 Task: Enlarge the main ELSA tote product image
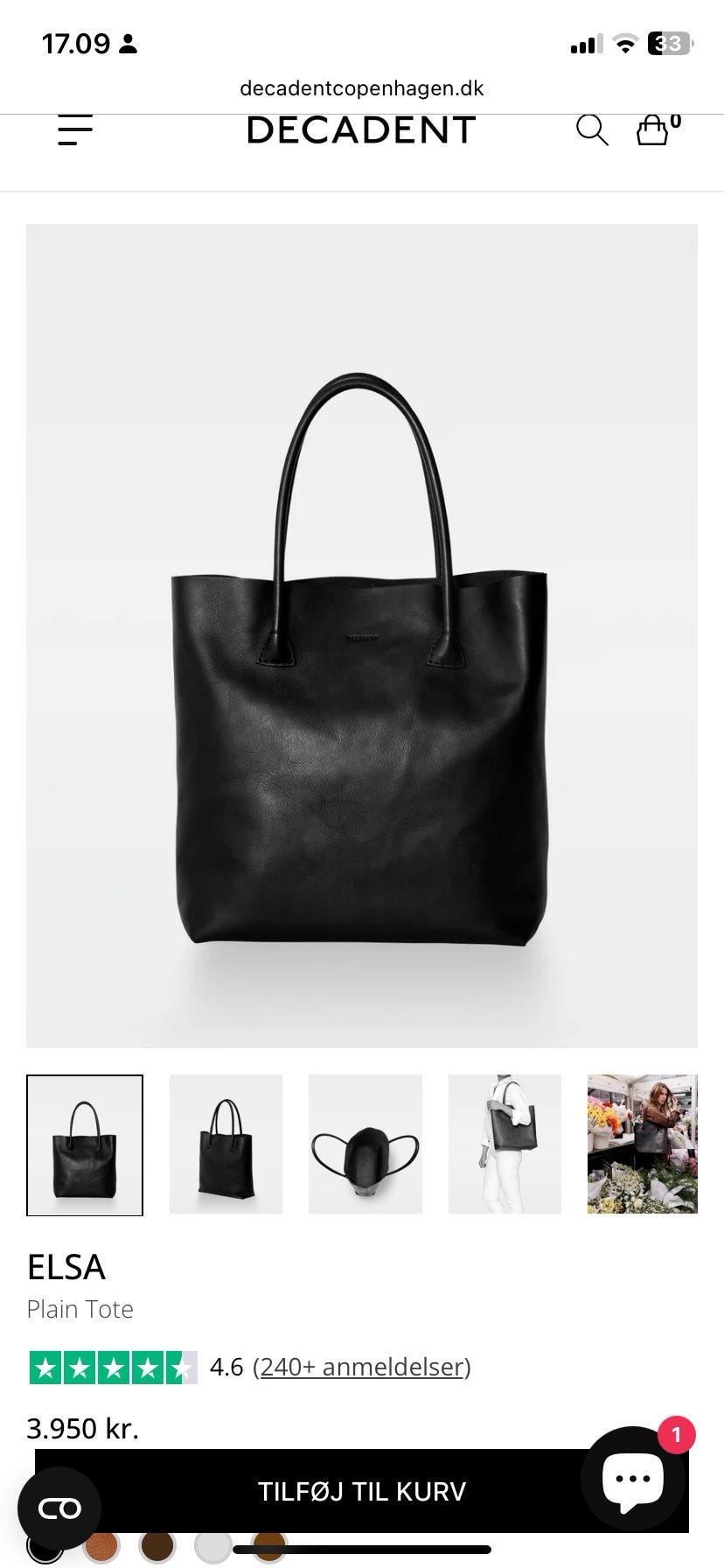point(361,635)
